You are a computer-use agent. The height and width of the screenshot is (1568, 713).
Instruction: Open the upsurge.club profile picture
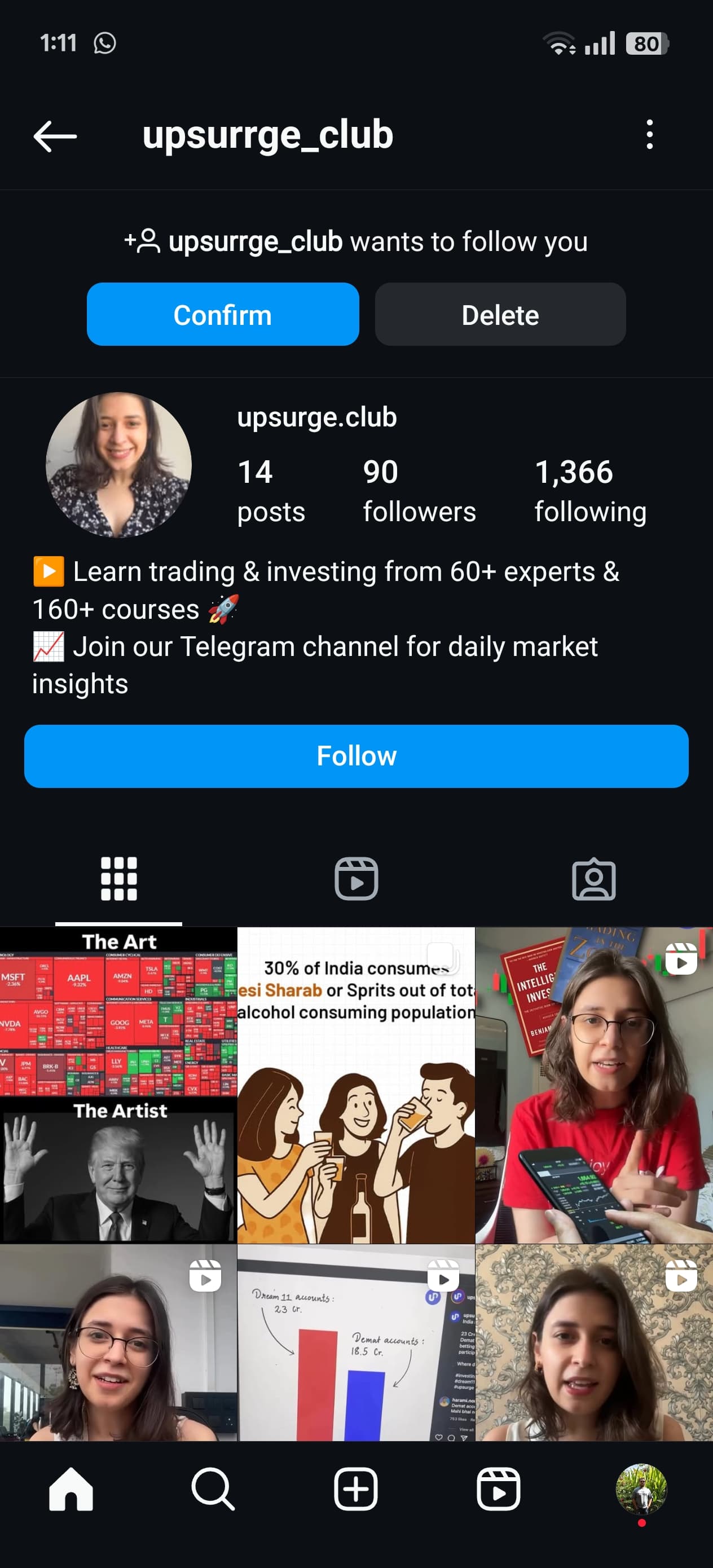tap(118, 465)
